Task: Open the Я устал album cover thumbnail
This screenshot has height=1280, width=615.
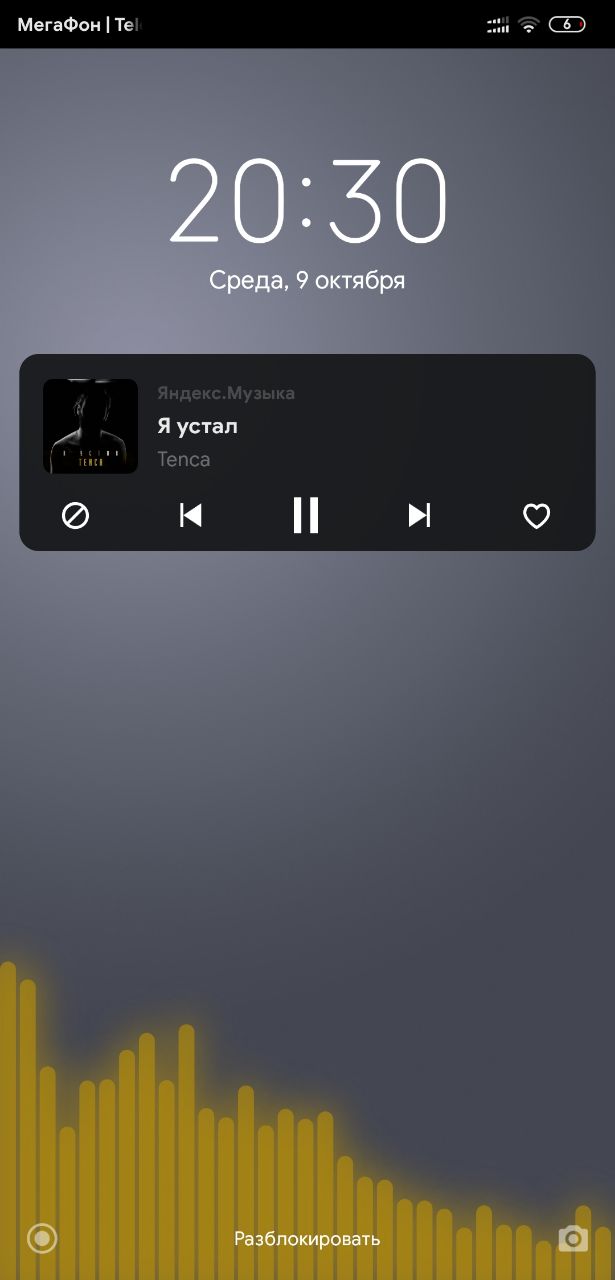Action: pos(90,426)
